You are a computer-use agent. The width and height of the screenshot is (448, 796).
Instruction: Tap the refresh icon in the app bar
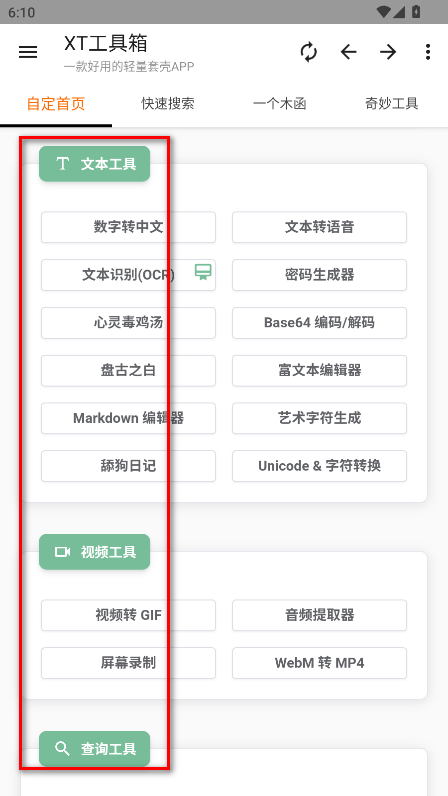coord(308,52)
